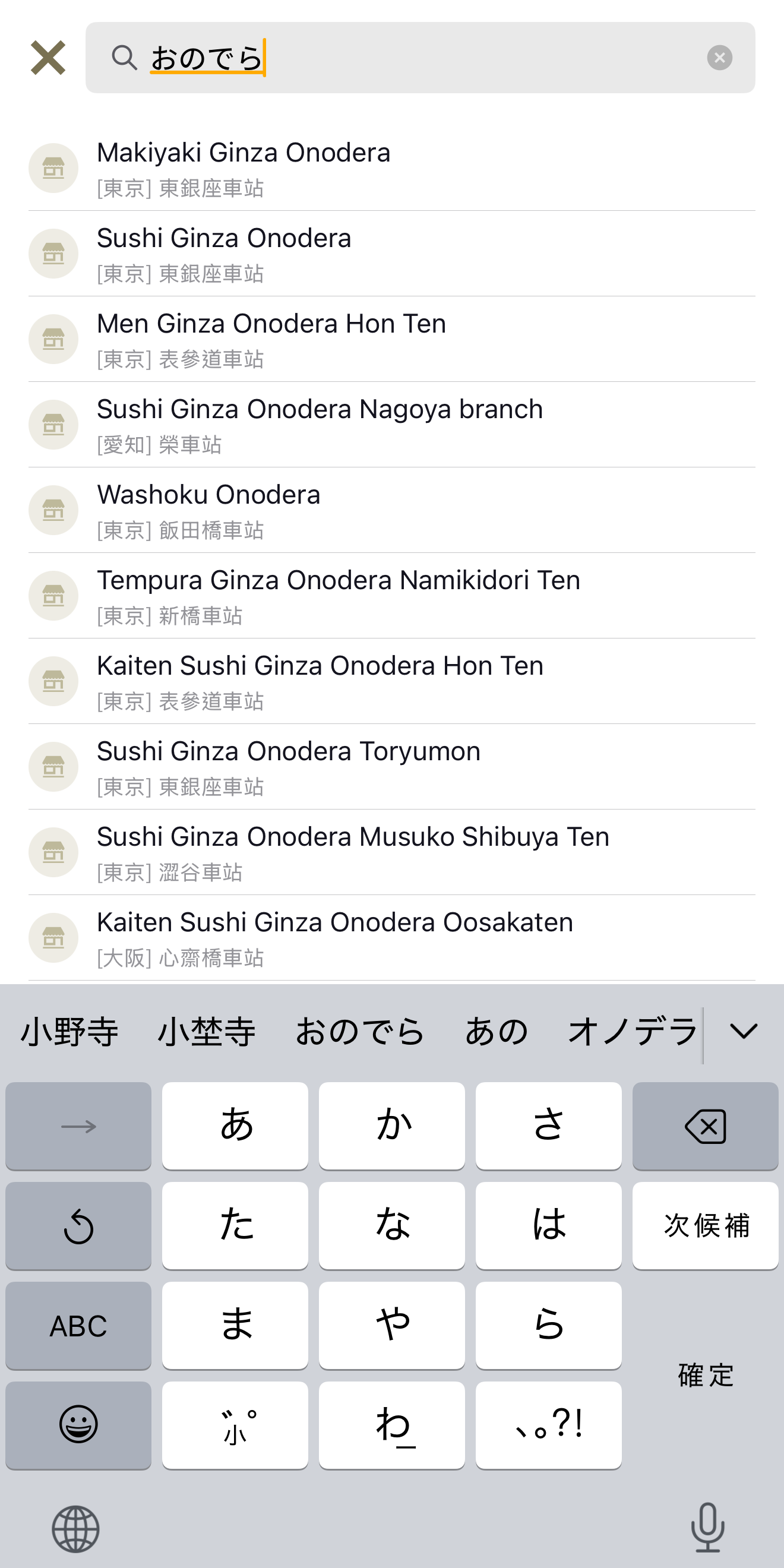Tap the 次候補 next candidate key
This screenshot has width=784, height=1568.
coord(705,1225)
